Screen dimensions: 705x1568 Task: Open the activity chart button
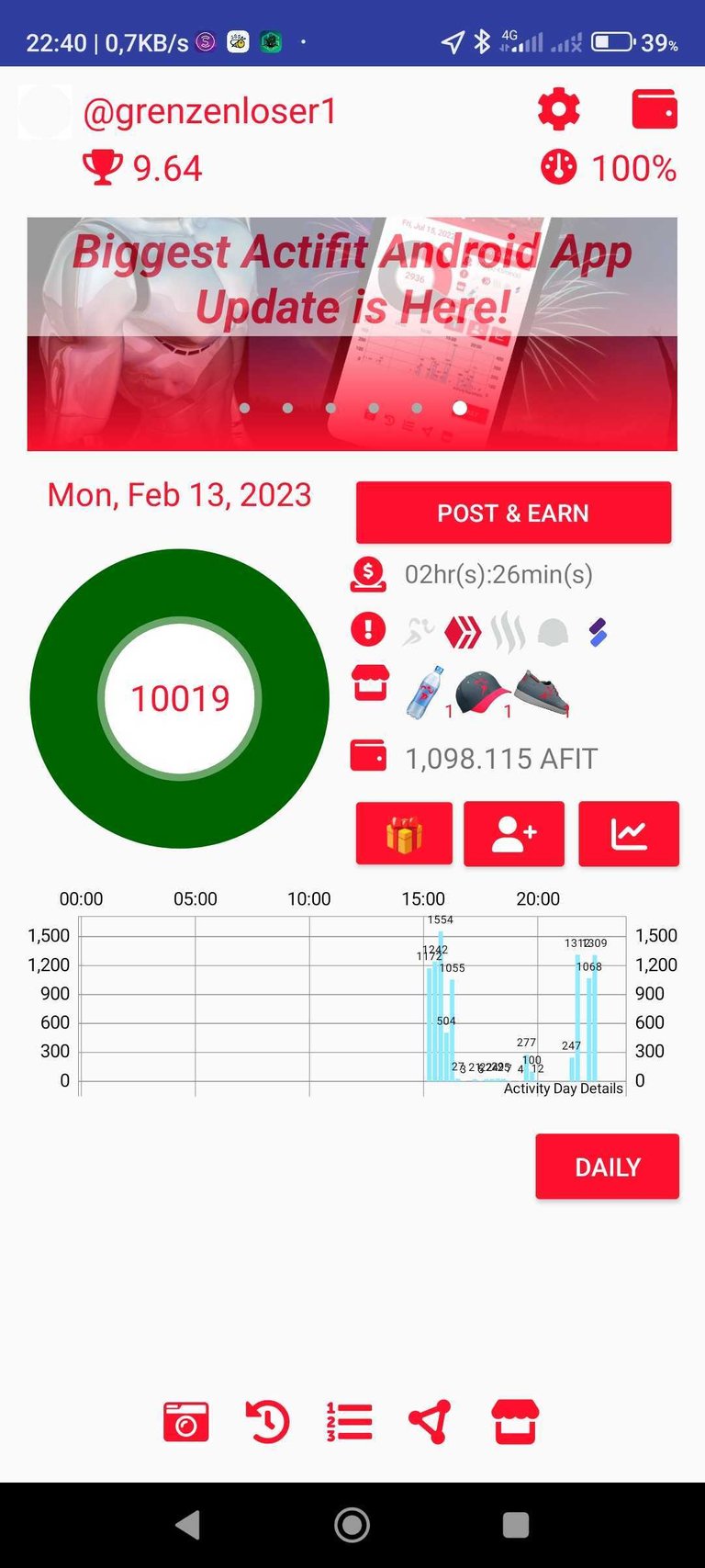point(629,834)
